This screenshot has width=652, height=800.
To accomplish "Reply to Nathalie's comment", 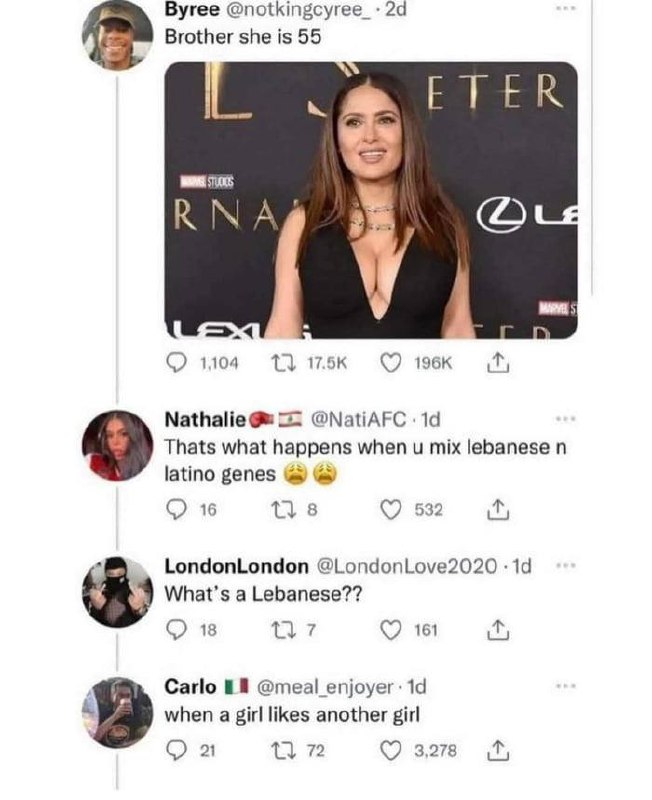I will 177,510.
